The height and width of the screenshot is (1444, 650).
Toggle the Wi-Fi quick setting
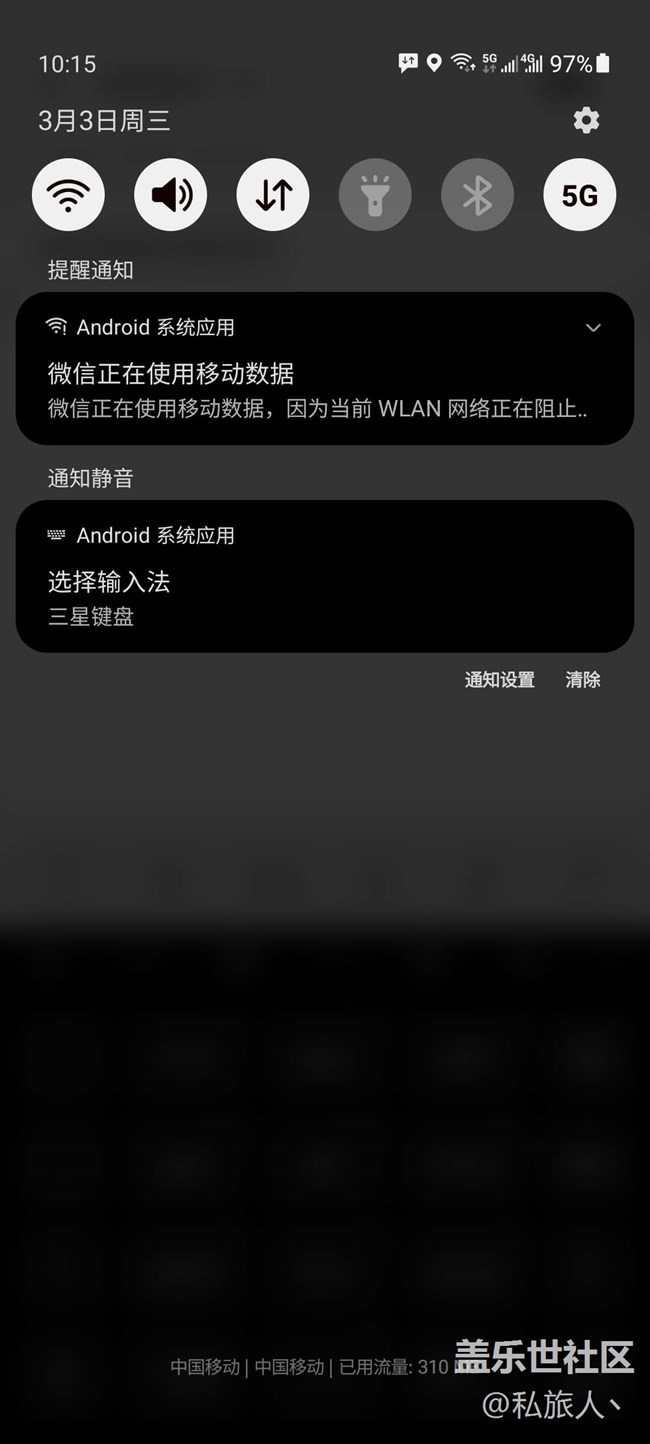tap(68, 194)
